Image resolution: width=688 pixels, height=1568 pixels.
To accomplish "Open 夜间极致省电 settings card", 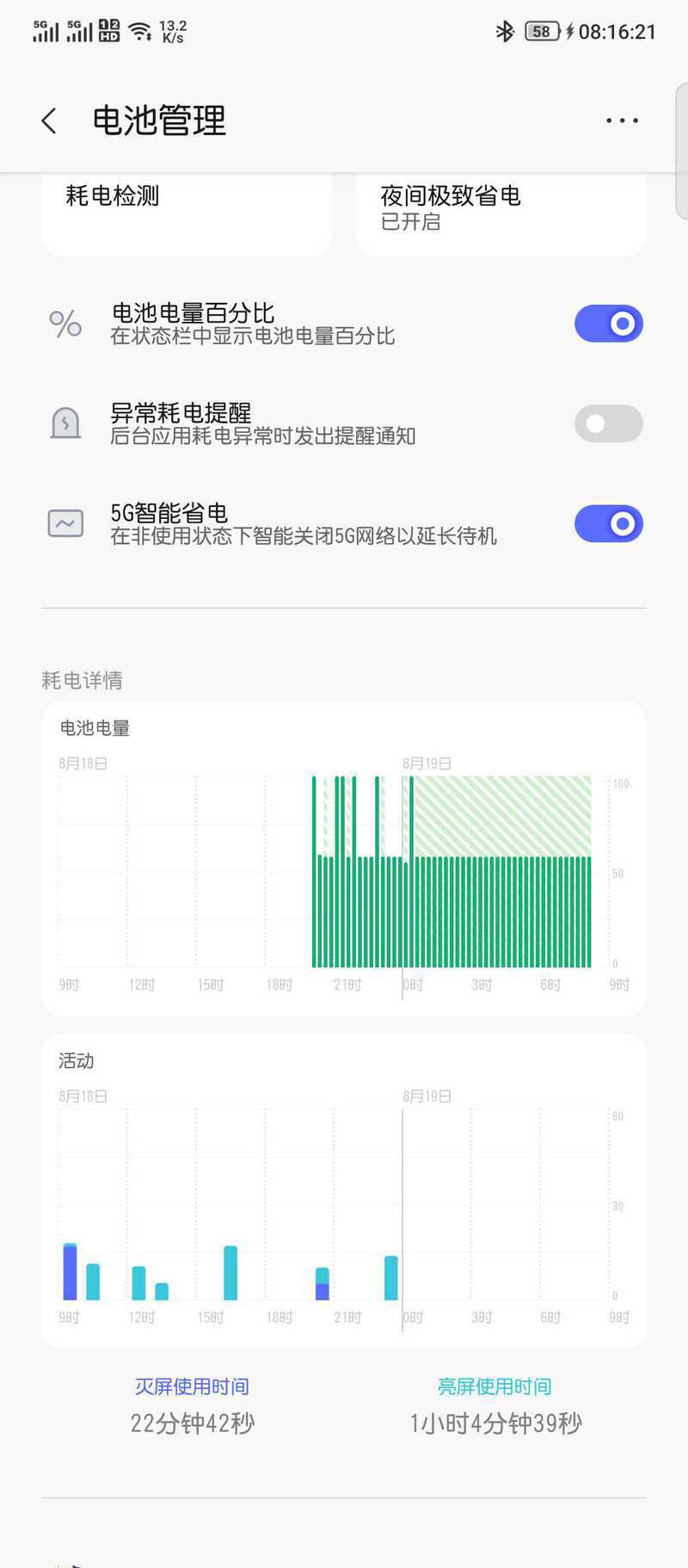I will 501,213.
